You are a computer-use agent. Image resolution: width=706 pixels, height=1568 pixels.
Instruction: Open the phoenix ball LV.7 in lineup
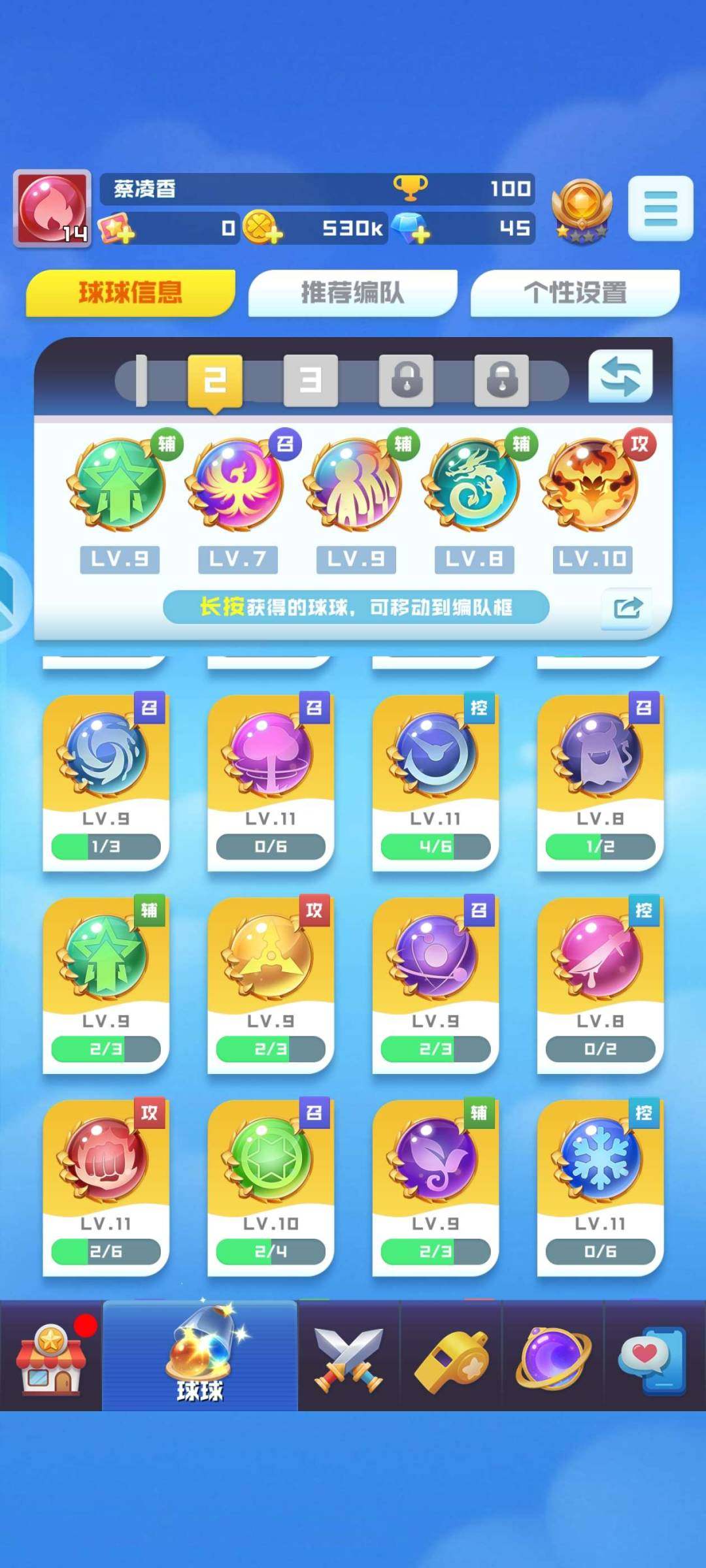coord(237,485)
